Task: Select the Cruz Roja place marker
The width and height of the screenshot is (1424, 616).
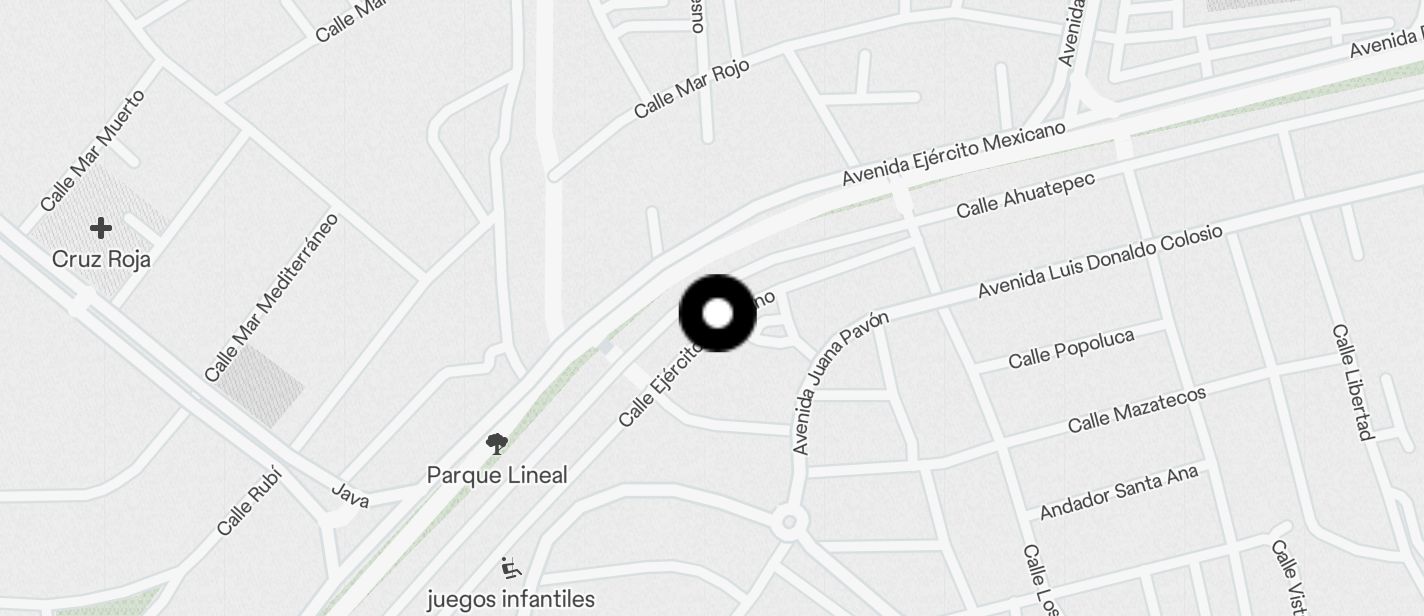Action: coord(101,229)
